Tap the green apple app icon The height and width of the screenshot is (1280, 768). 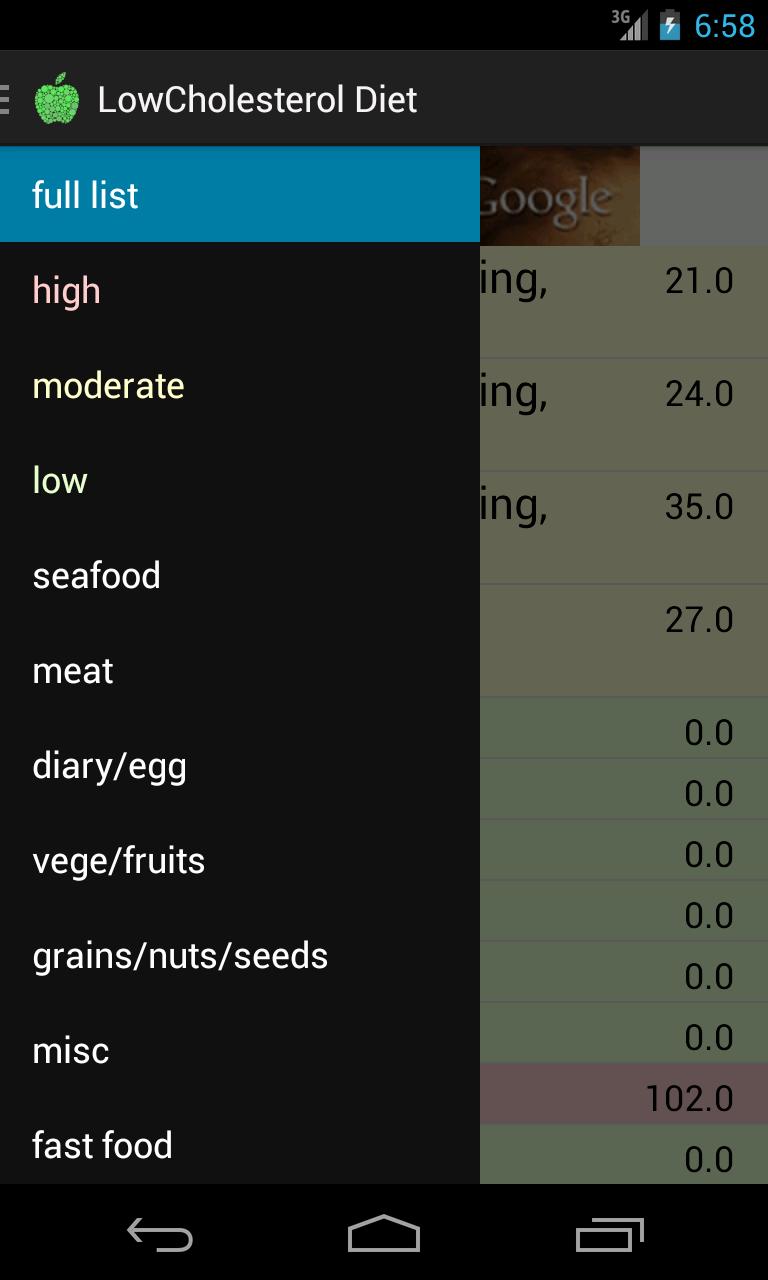click(59, 99)
